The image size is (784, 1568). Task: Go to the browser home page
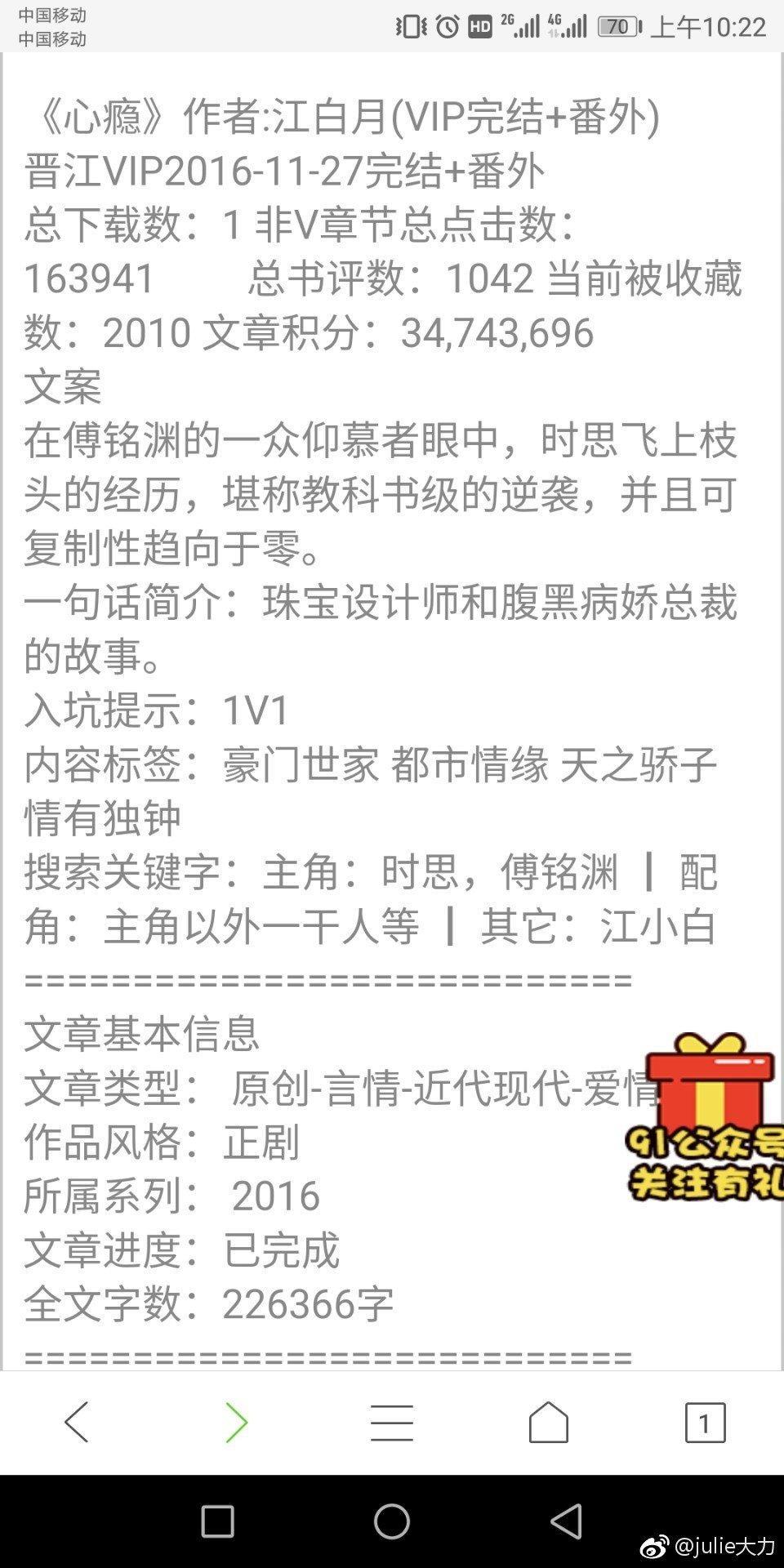point(549,1423)
